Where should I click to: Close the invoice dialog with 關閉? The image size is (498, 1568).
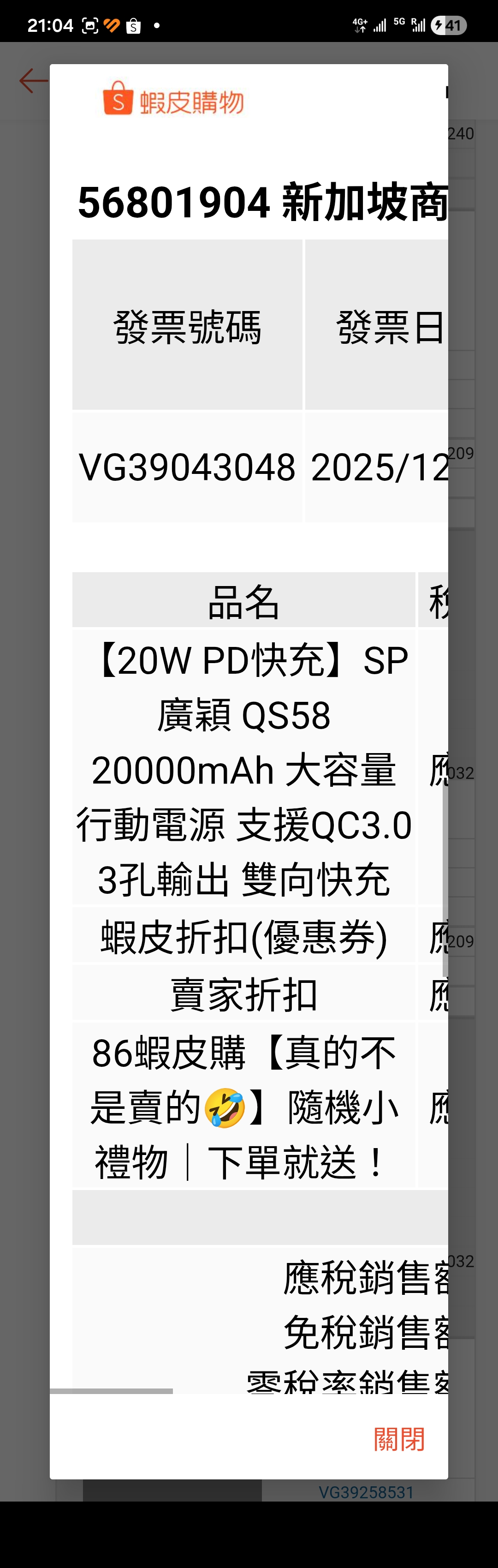click(x=399, y=1440)
